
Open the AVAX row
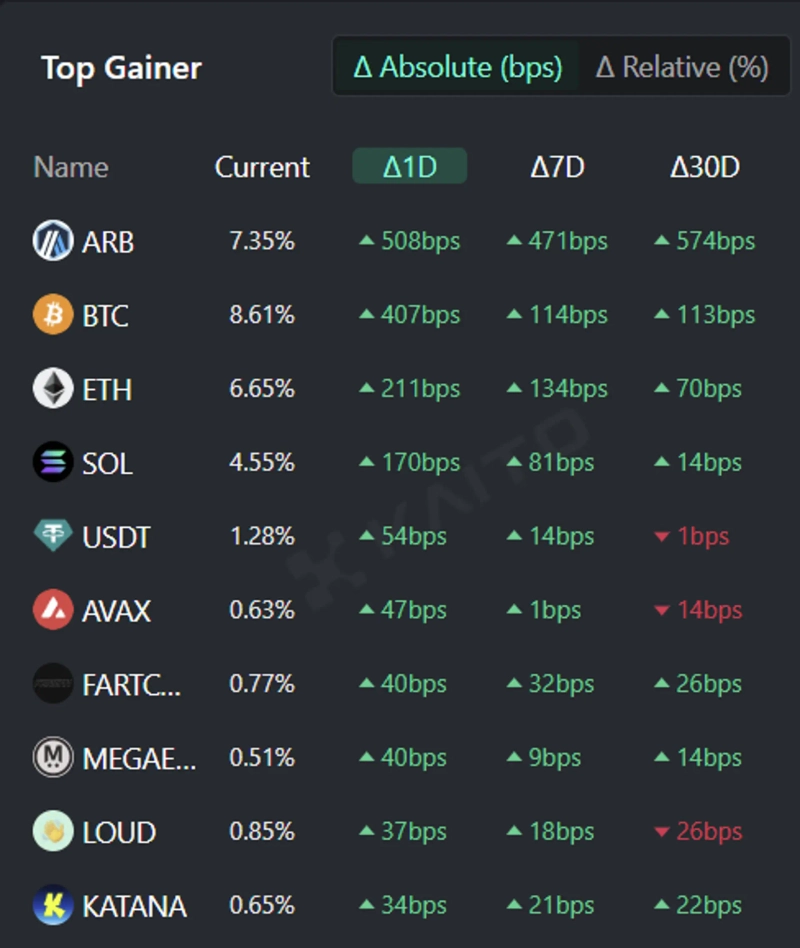(116, 610)
